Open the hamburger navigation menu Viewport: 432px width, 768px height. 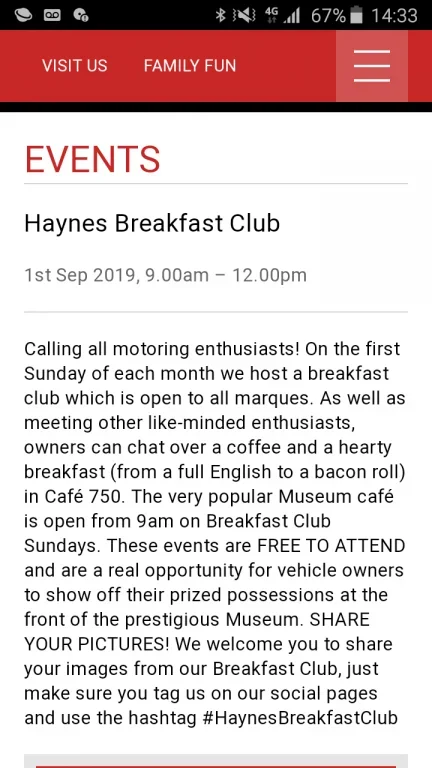click(372, 66)
